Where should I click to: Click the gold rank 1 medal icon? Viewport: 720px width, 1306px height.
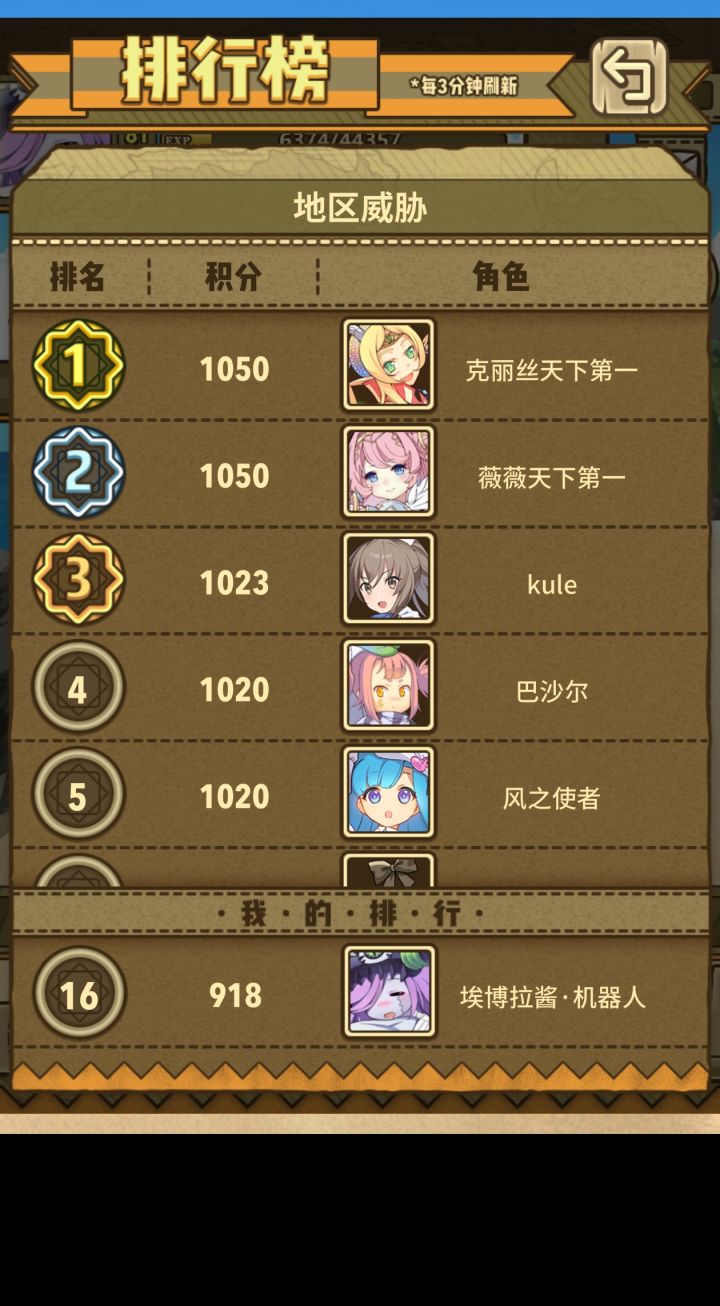pos(79,366)
